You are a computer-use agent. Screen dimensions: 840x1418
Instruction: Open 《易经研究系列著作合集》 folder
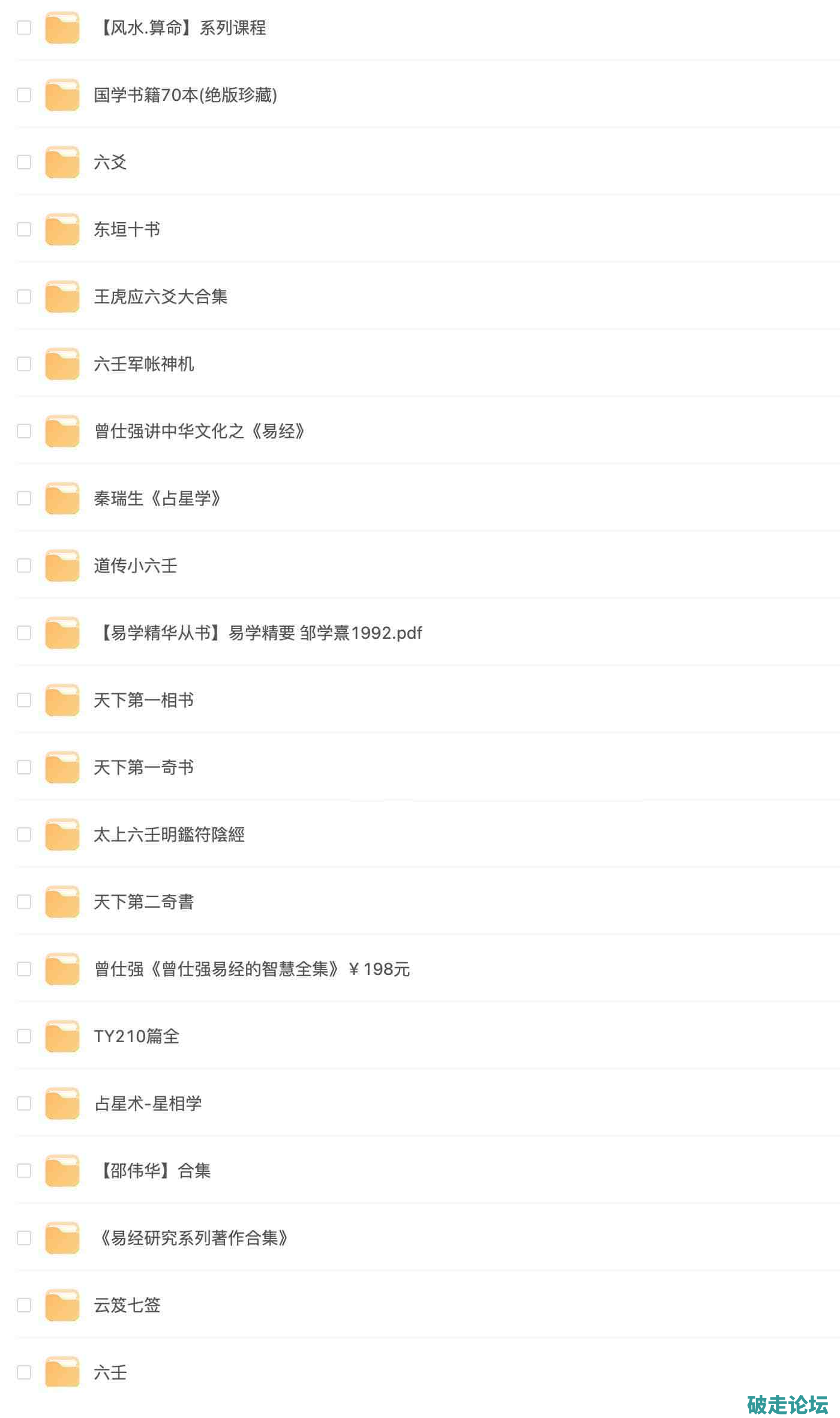click(x=192, y=1238)
